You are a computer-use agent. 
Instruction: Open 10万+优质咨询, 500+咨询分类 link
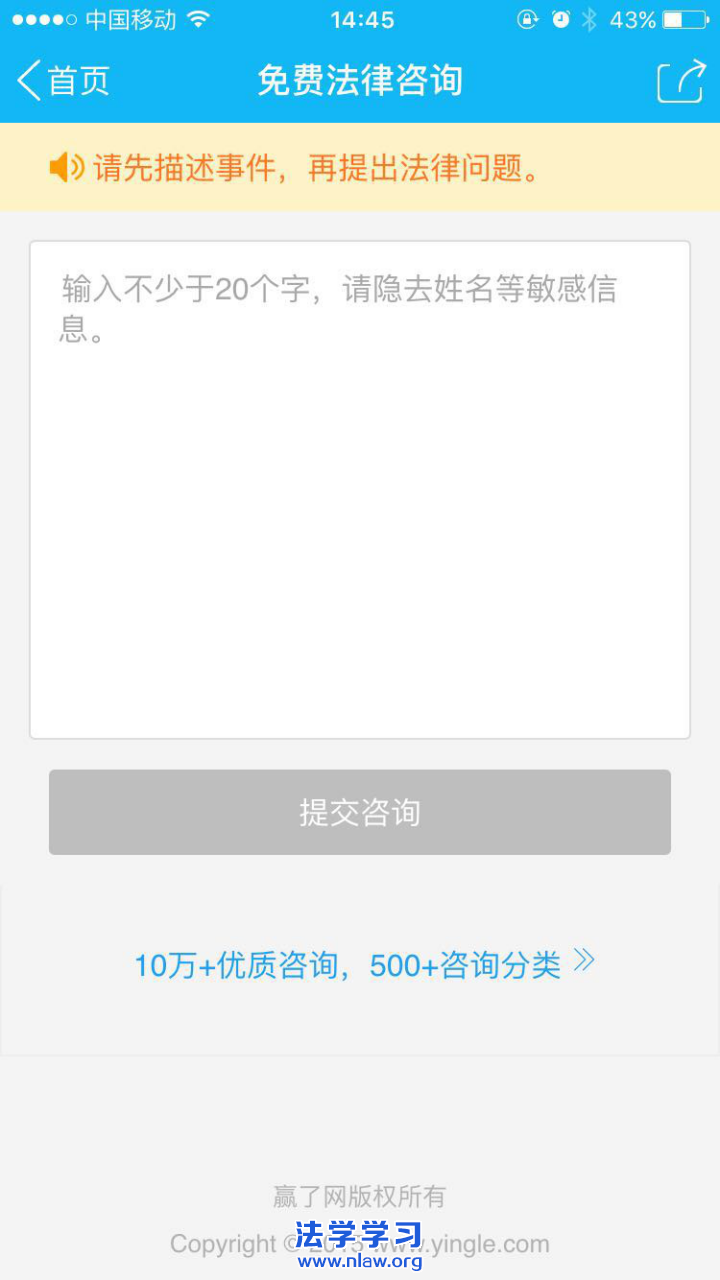[364, 965]
